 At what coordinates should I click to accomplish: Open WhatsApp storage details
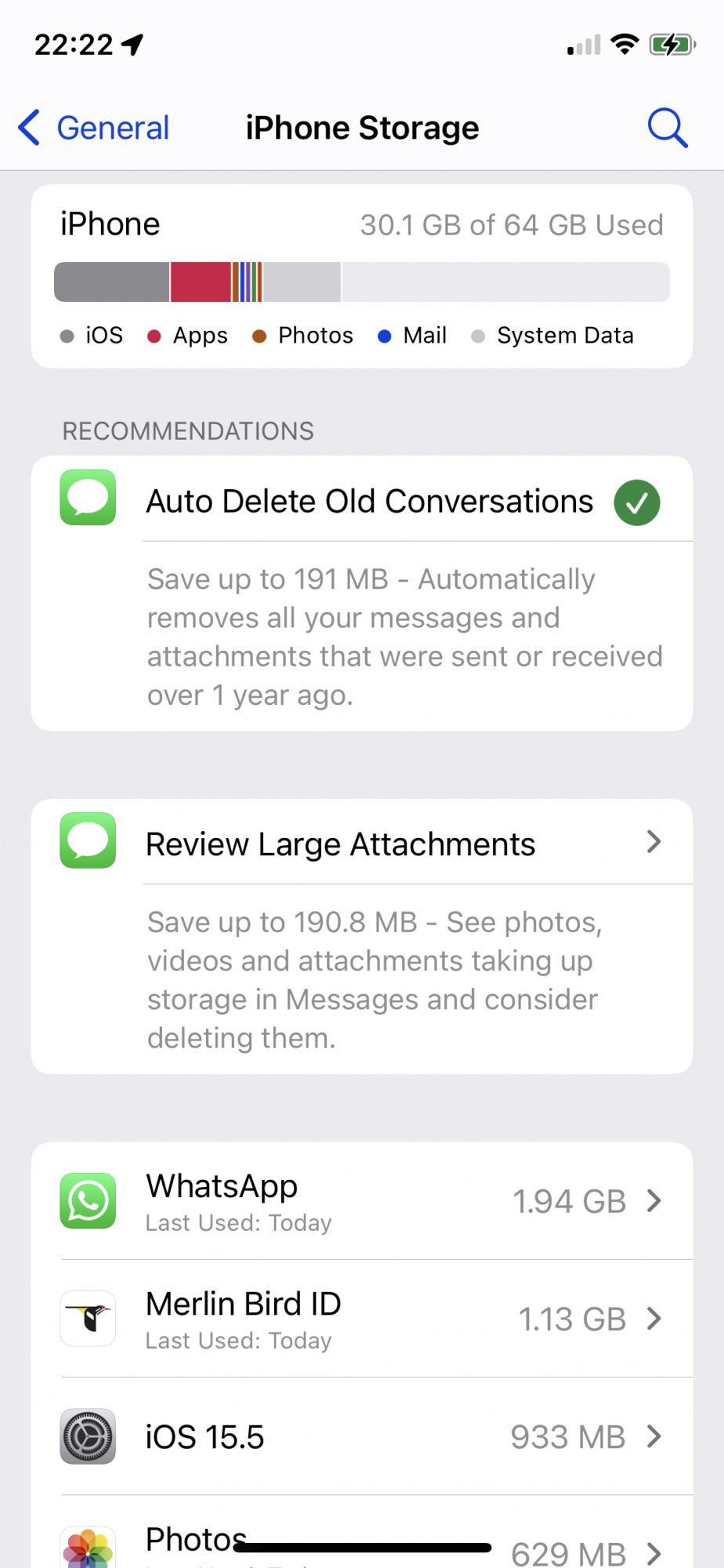coord(362,1201)
